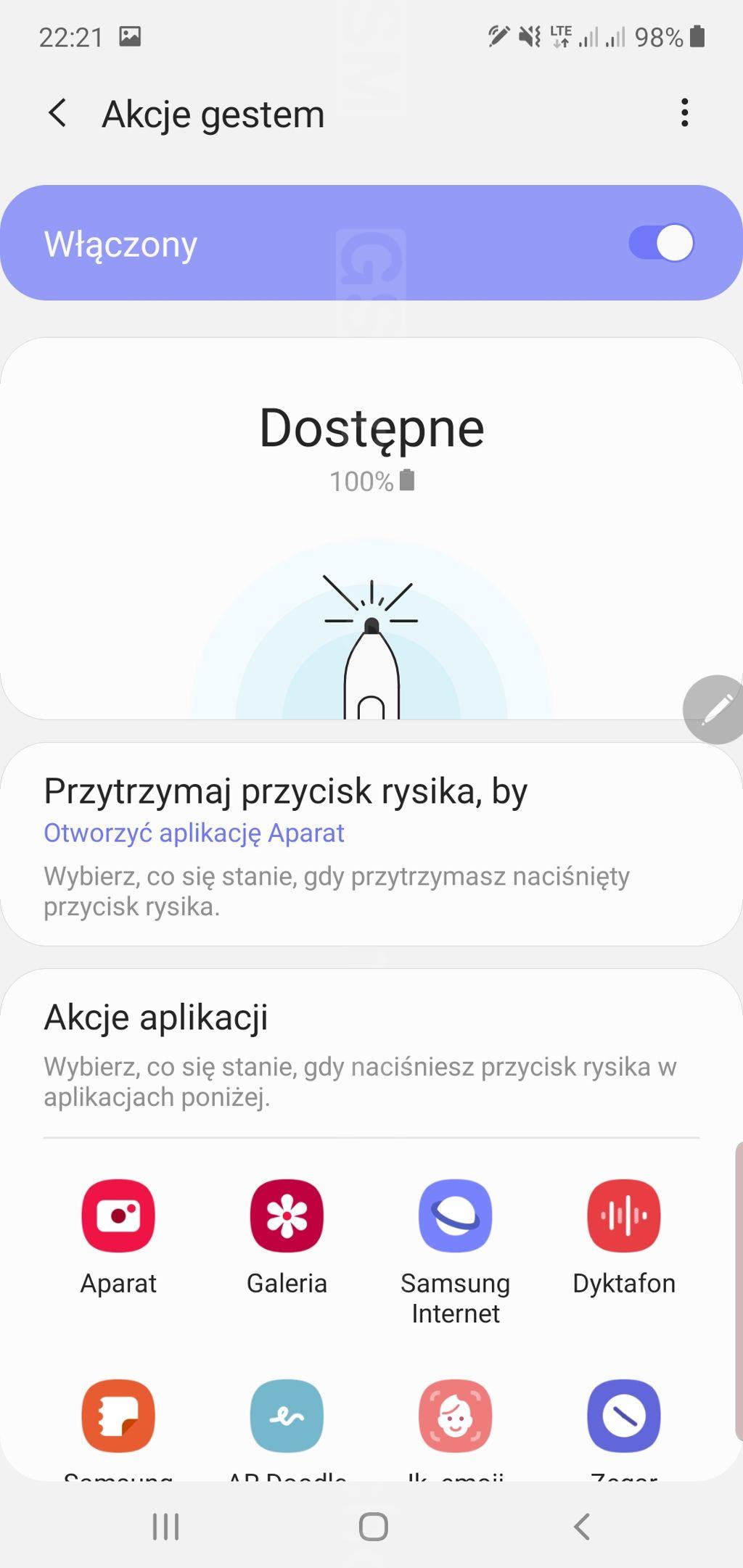The height and width of the screenshot is (1568, 743).
Task: Select the AR Doodle app icon
Action: click(x=287, y=1416)
